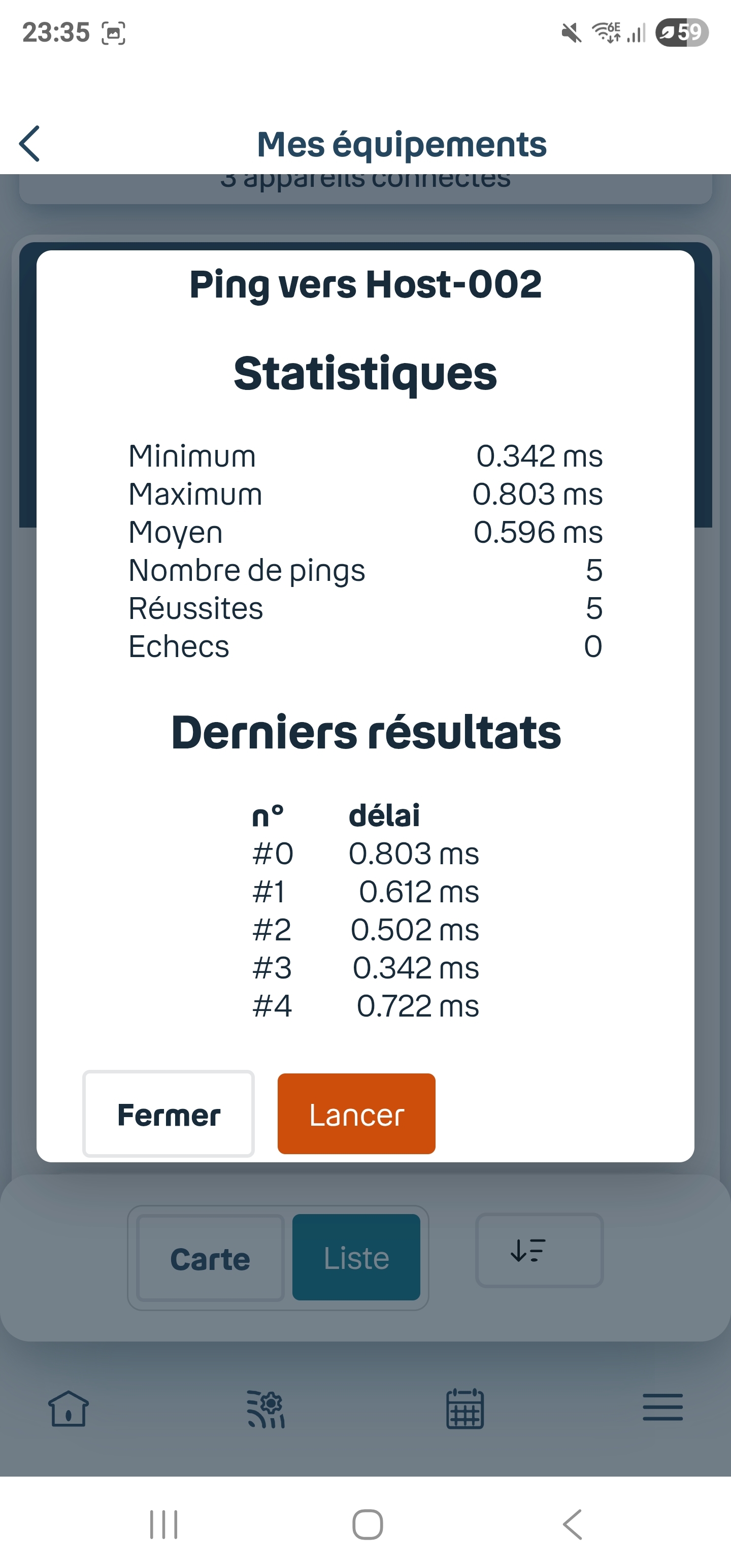Go back from Mes équipements
The image size is (731, 1568).
30,144
